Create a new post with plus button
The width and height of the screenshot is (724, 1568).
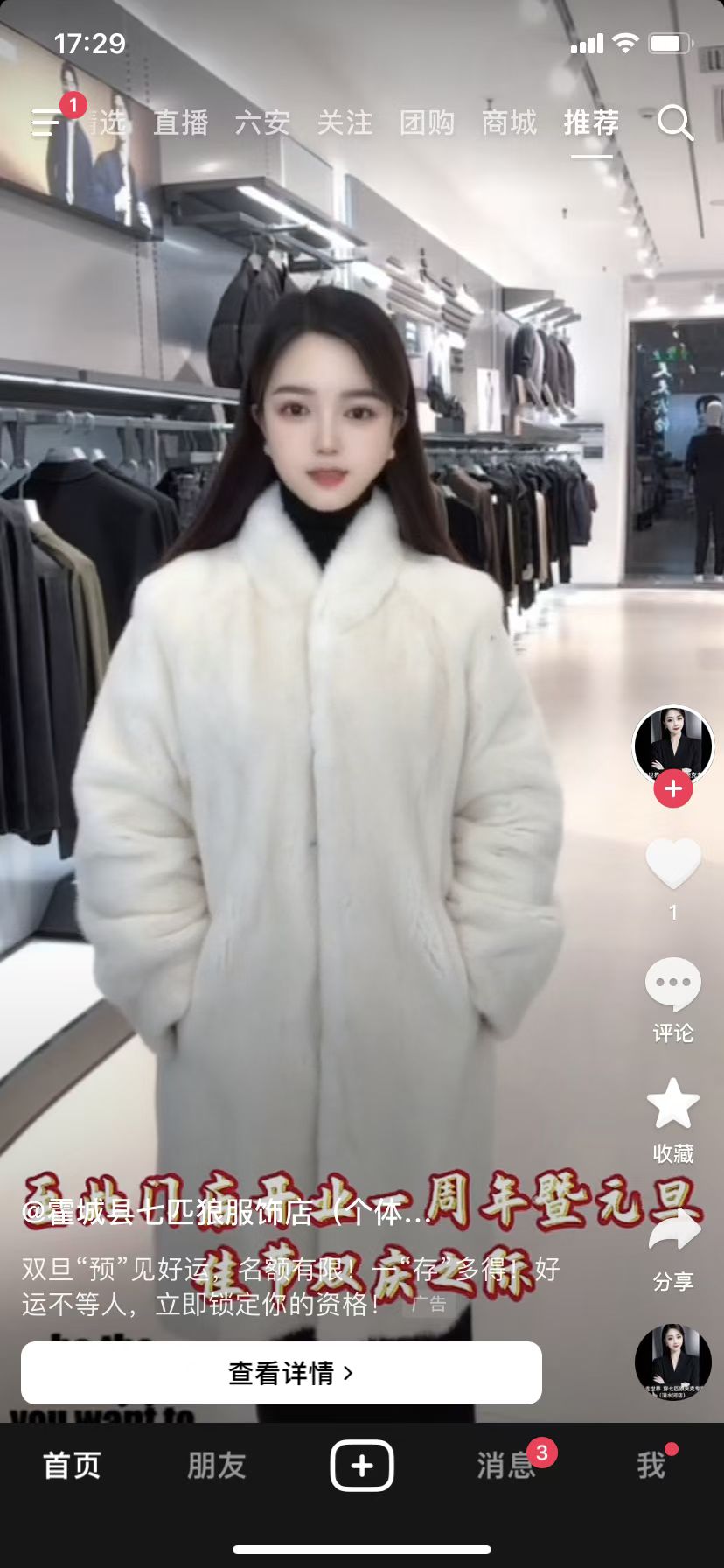pyautogui.click(x=362, y=1465)
